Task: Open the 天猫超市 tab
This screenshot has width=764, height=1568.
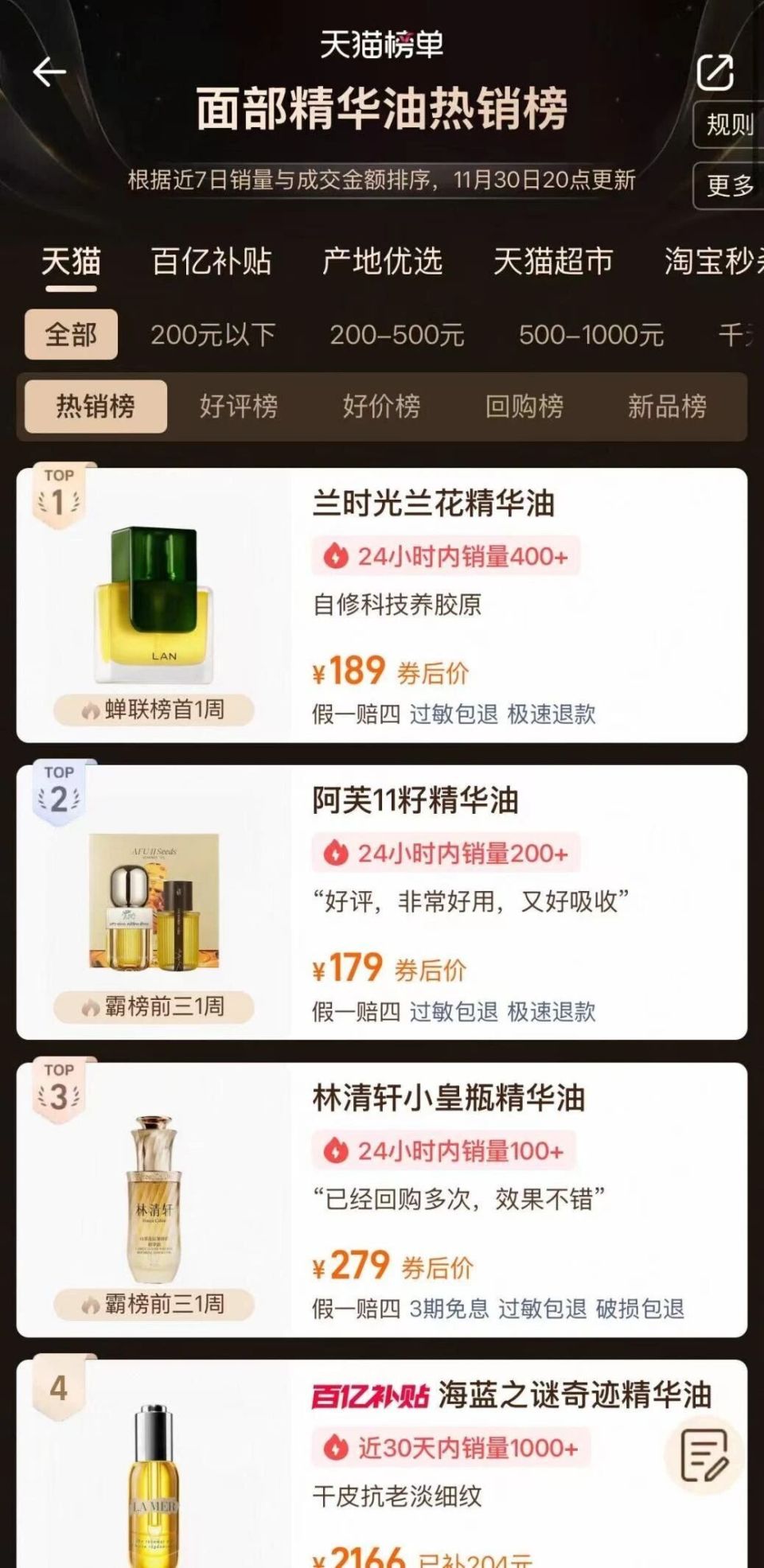Action: pyautogui.click(x=552, y=263)
